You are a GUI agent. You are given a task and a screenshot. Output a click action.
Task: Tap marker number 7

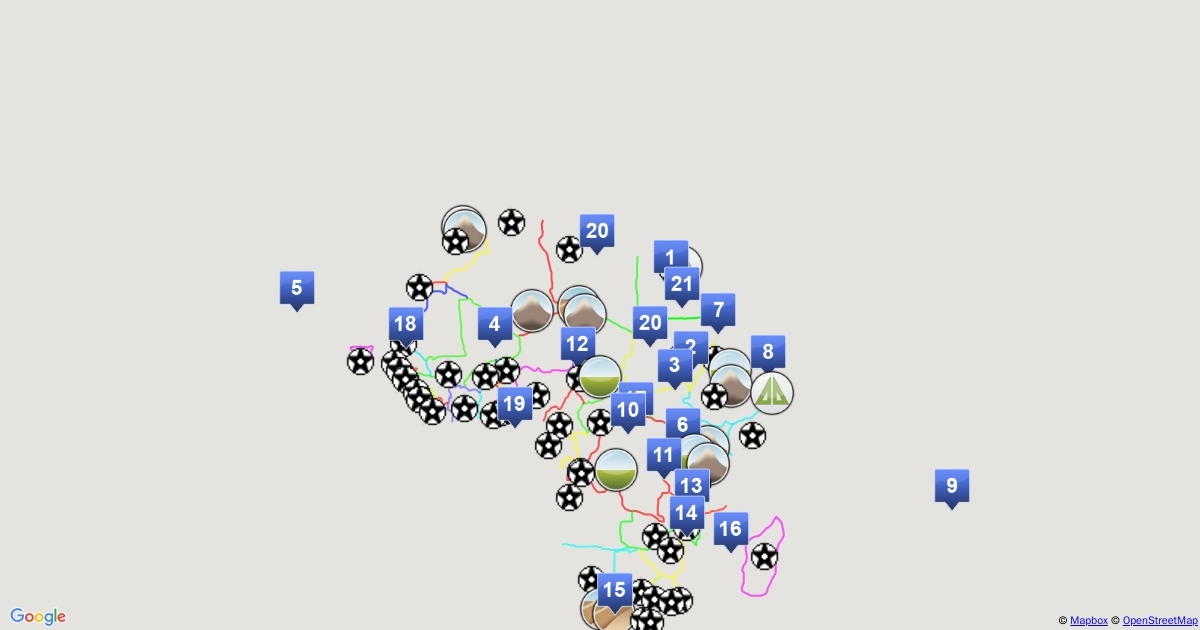[717, 310]
